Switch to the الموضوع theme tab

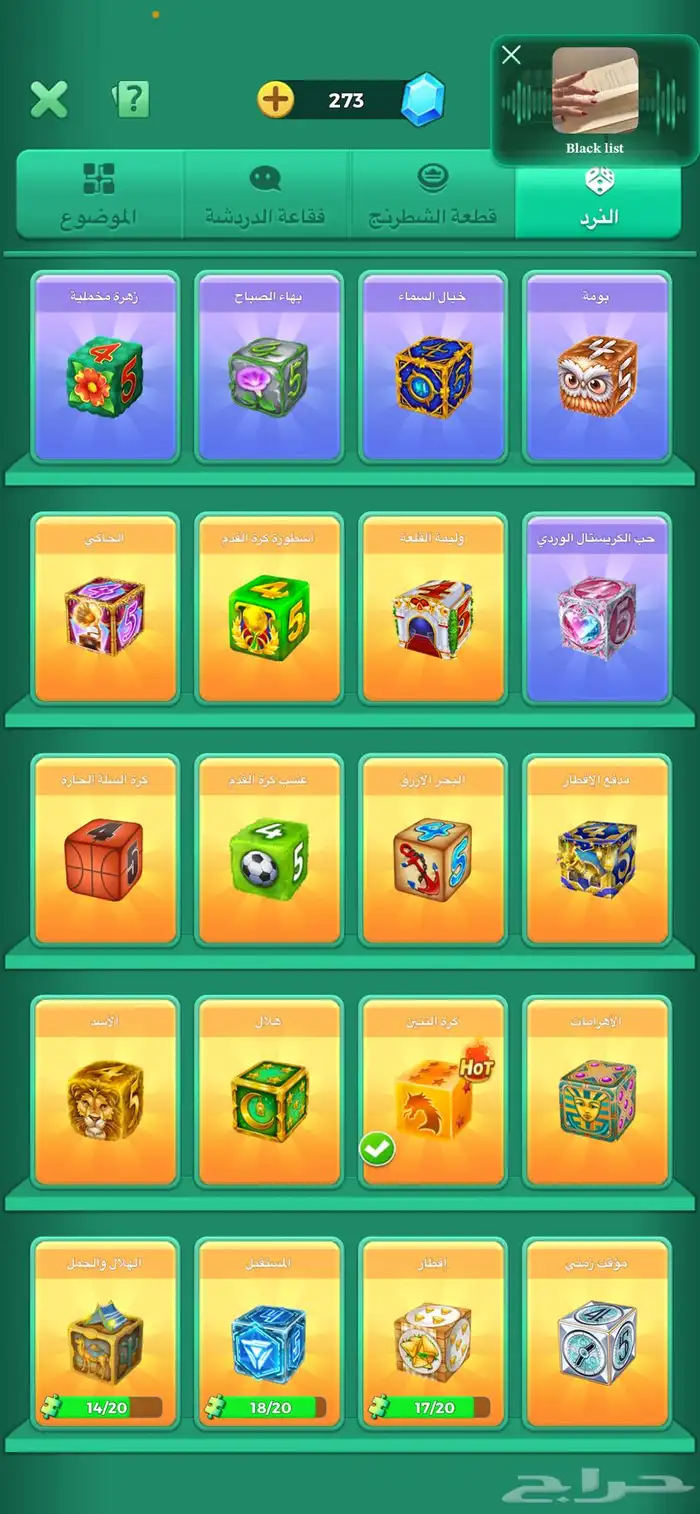pyautogui.click(x=99, y=195)
